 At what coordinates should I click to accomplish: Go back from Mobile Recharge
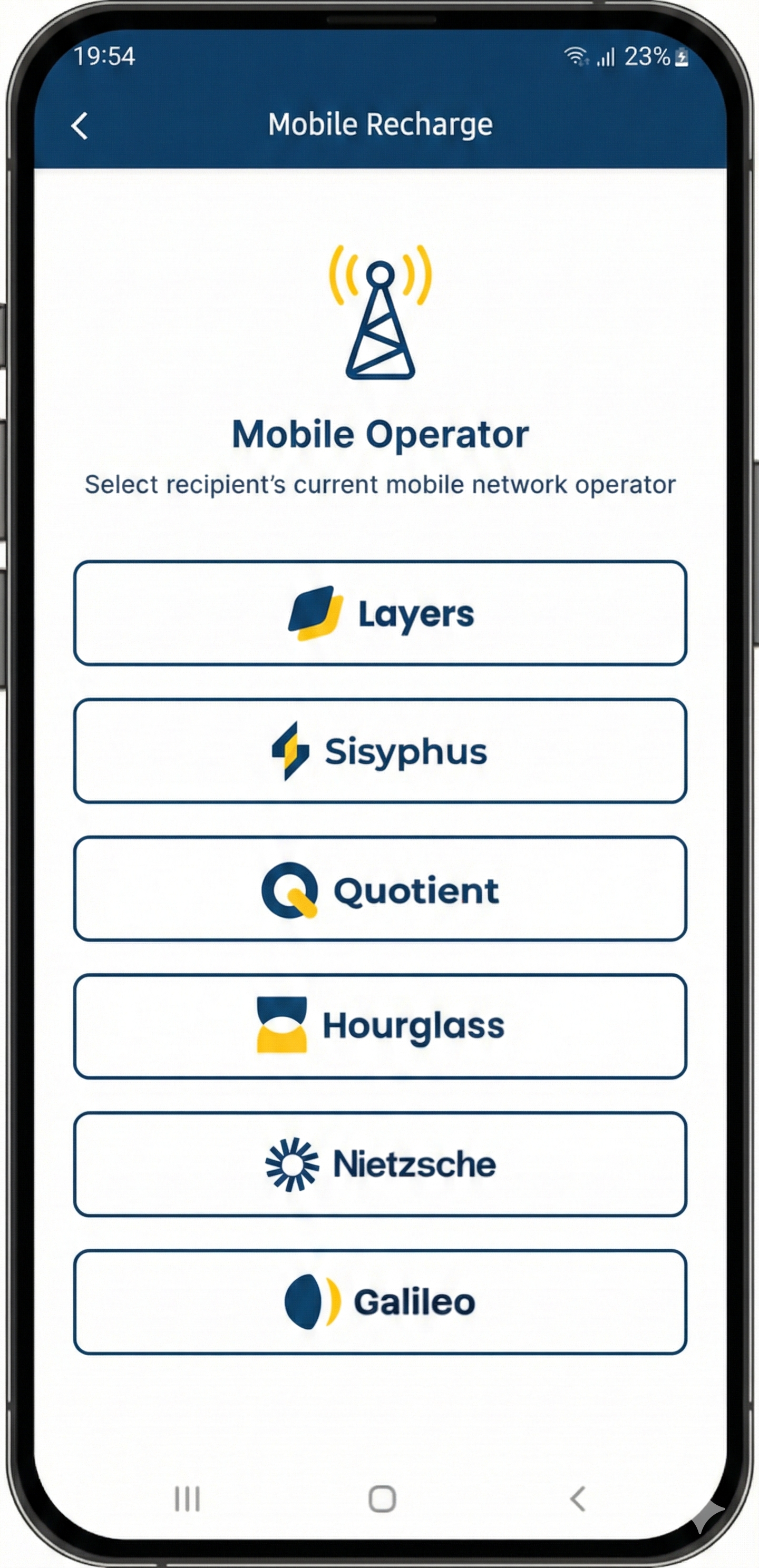[80, 126]
